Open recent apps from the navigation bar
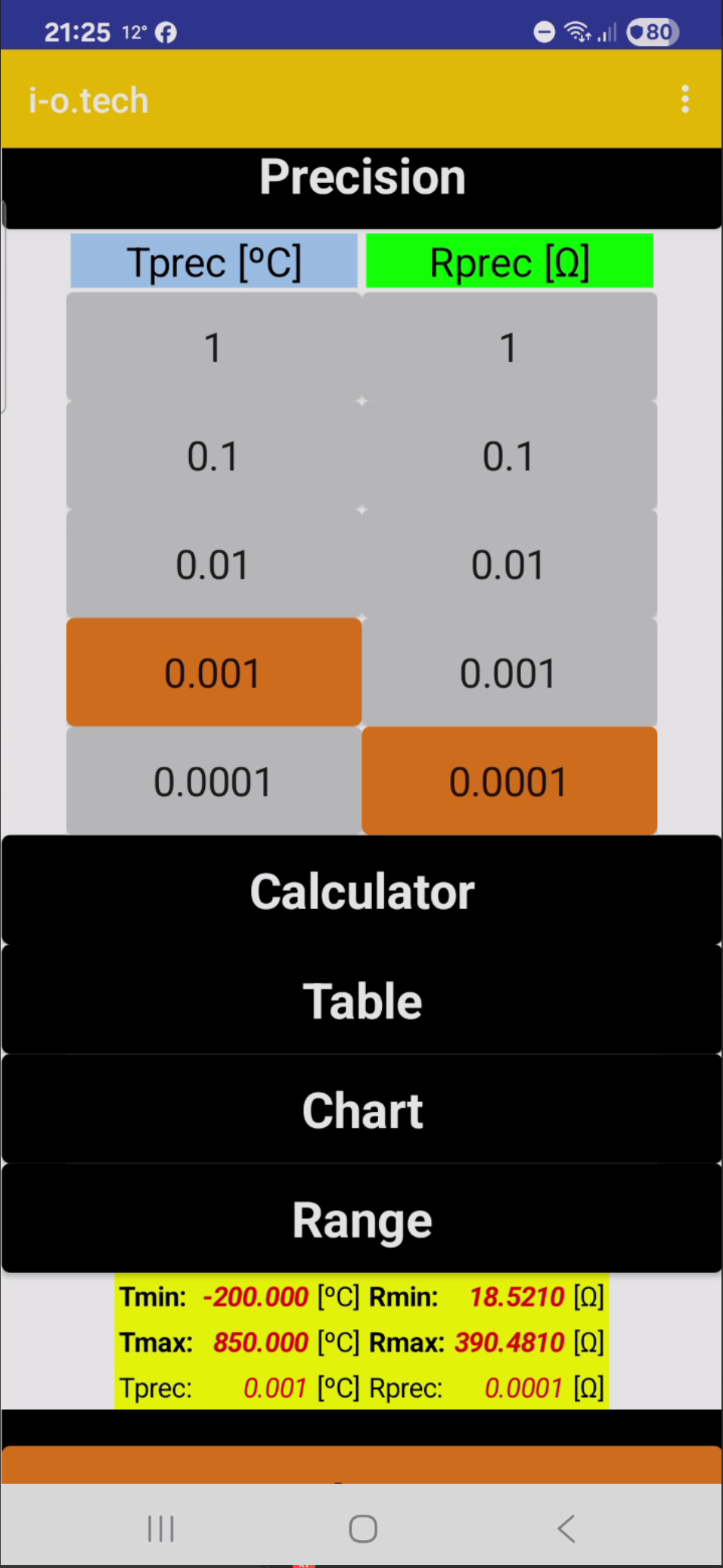 coord(160,1528)
